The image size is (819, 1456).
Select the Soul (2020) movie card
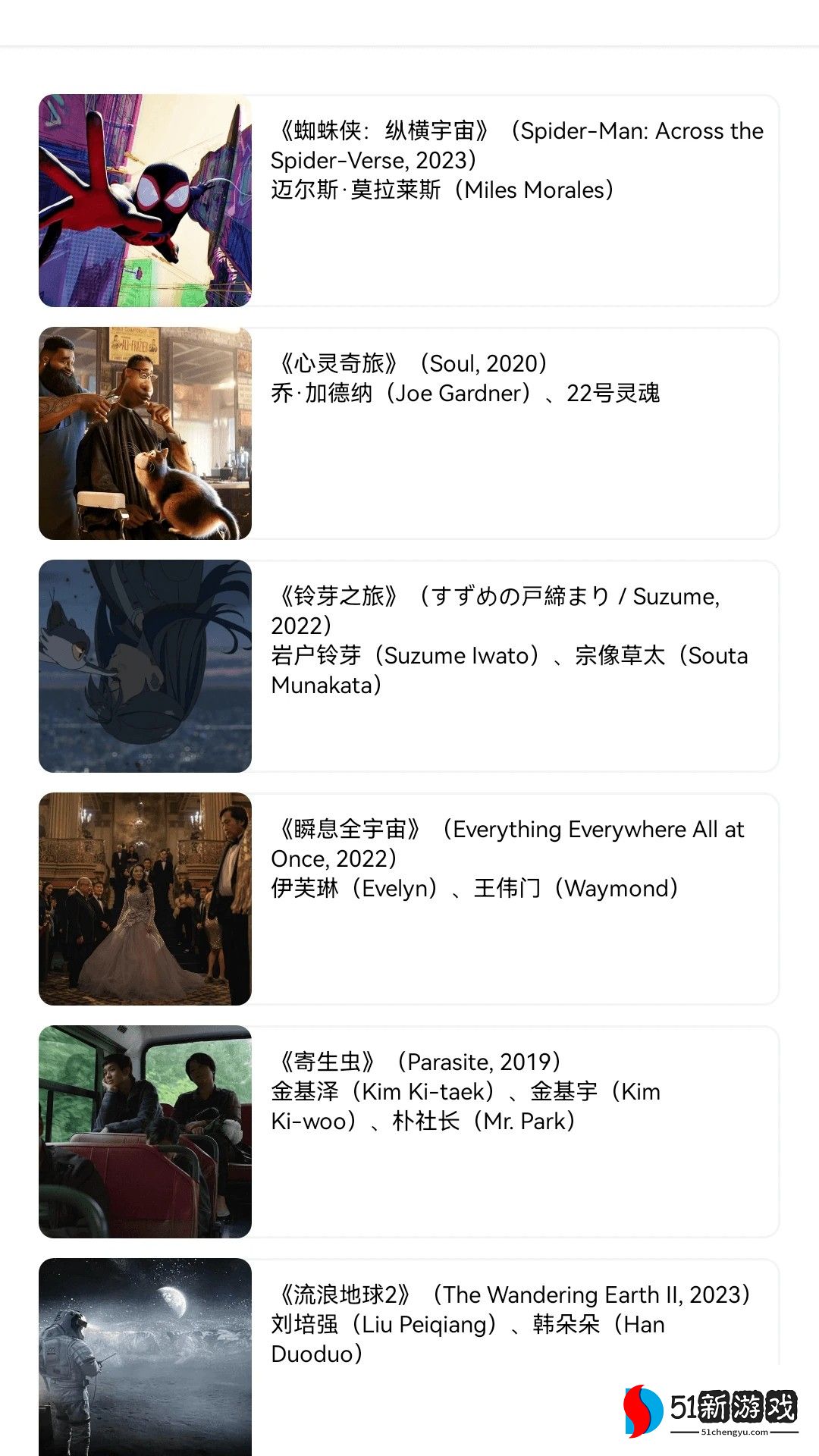[409, 433]
